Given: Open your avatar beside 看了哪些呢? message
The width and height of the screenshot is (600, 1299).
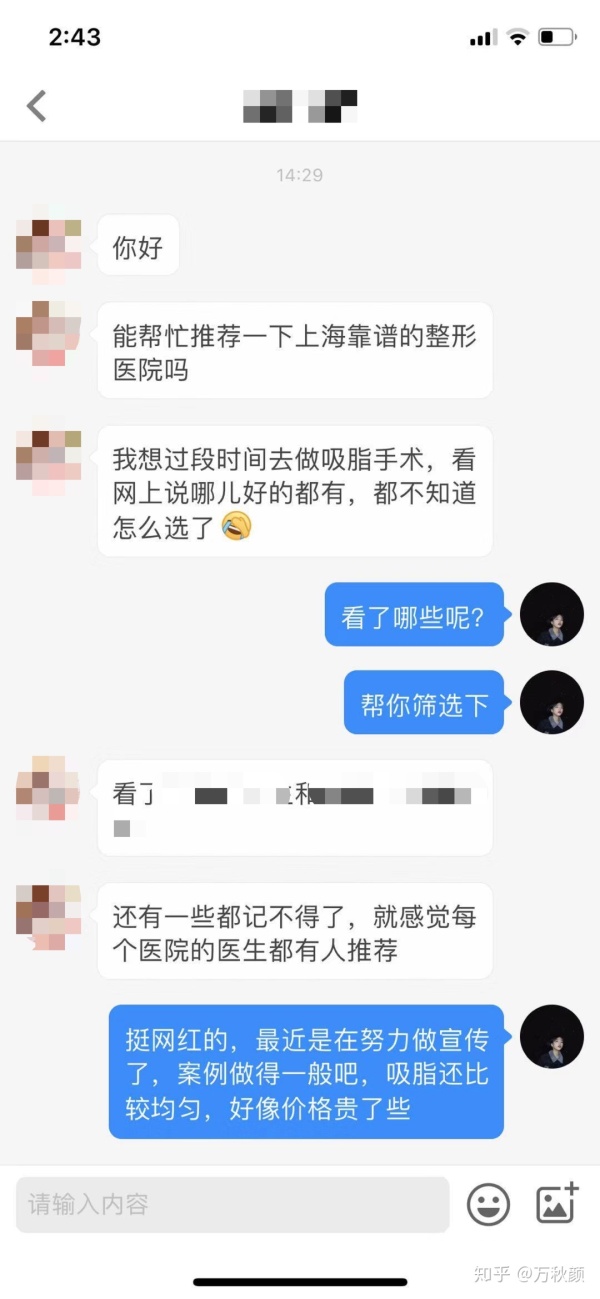Looking at the screenshot, I should click(551, 614).
